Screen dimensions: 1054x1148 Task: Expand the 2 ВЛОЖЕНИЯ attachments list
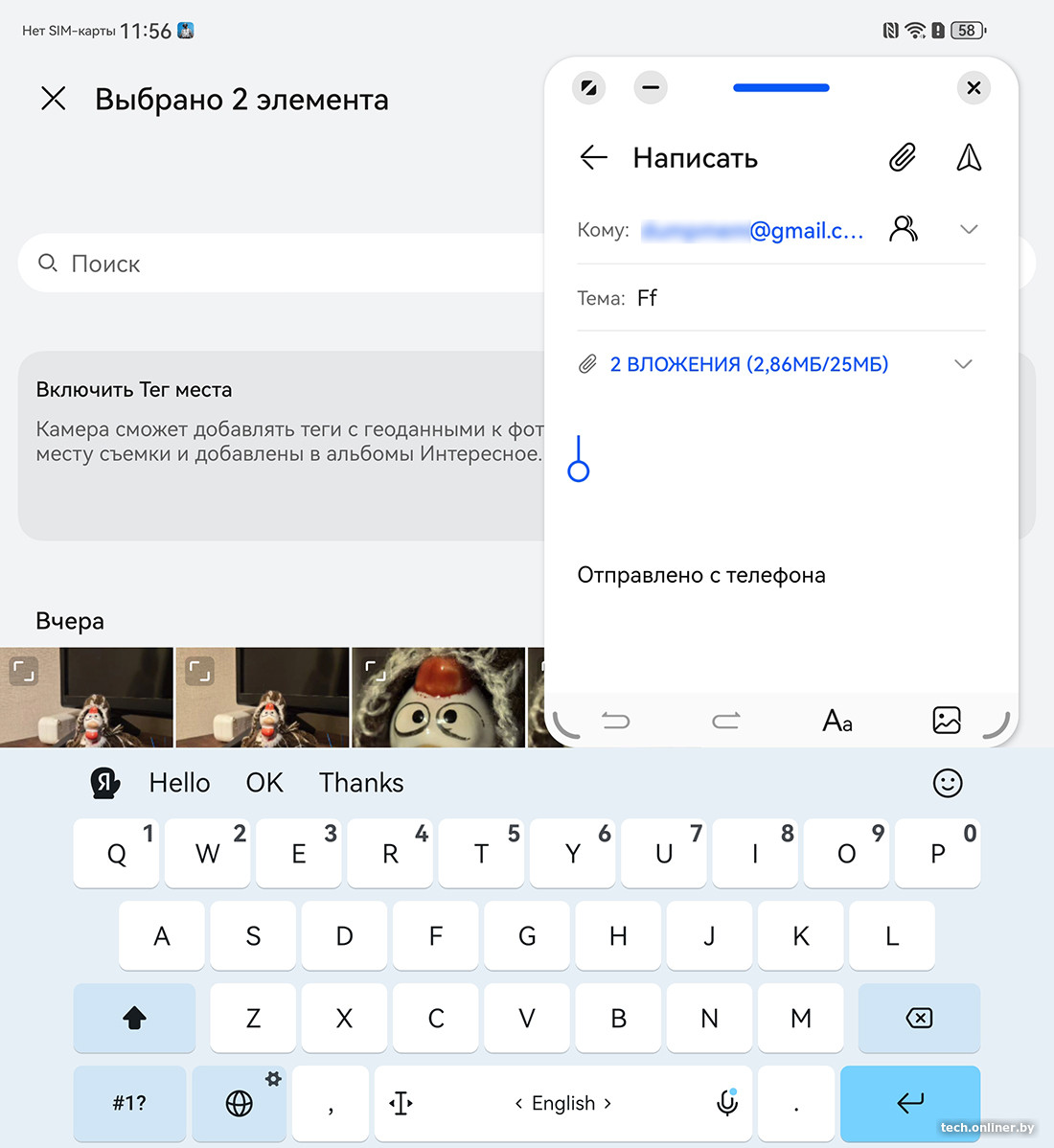[963, 364]
